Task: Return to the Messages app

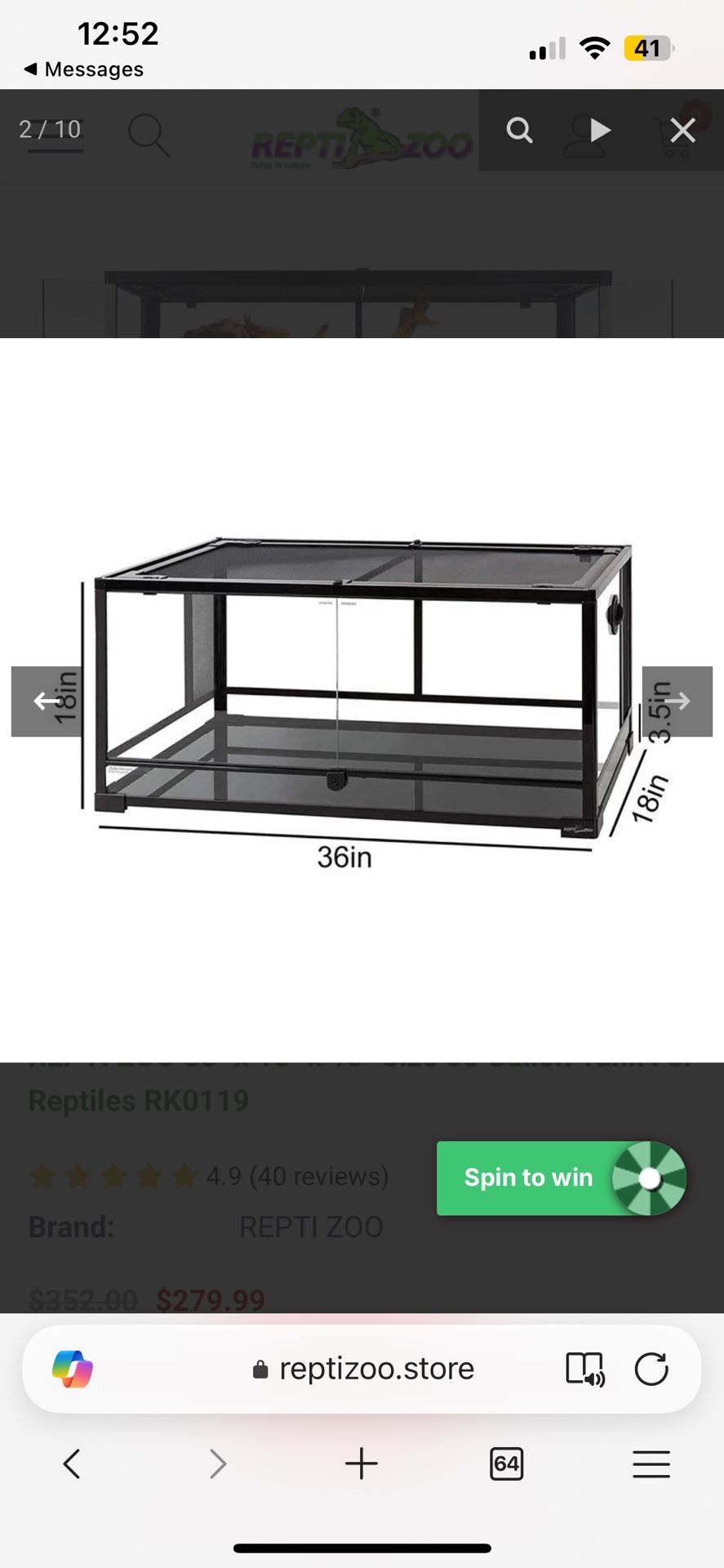Action: [x=83, y=69]
